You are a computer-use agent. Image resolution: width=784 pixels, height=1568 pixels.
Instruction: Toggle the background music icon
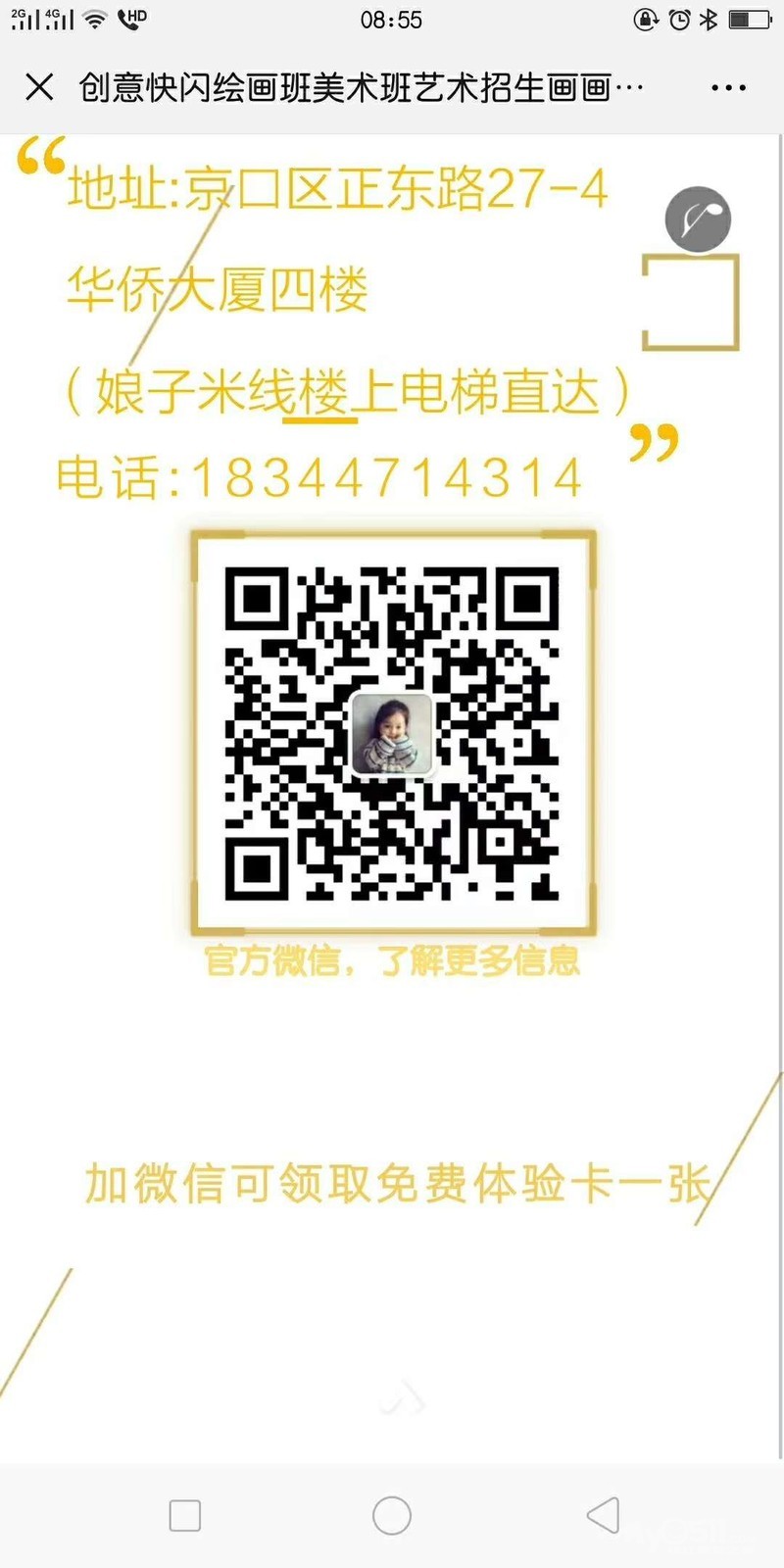698,219
